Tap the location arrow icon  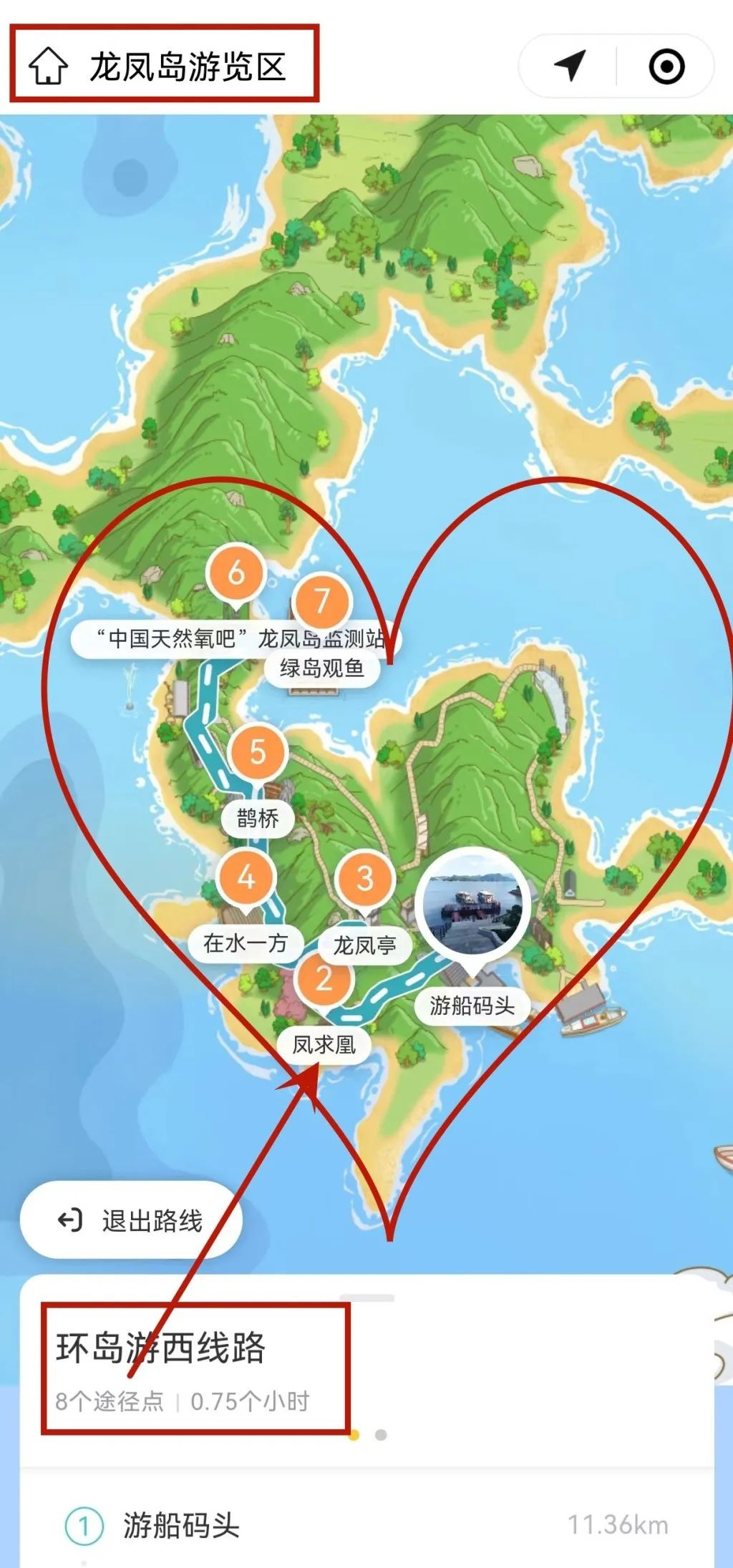571,66
